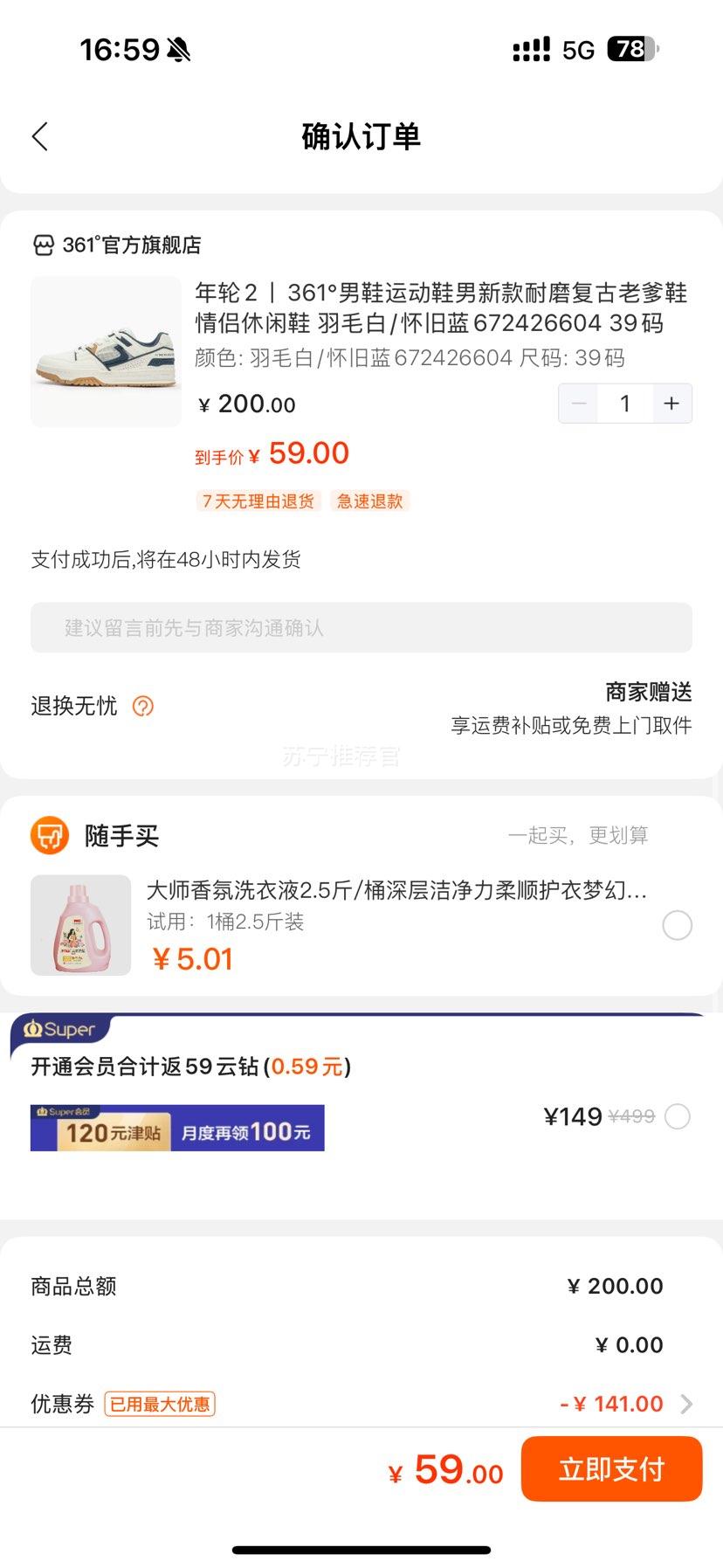Decrease shoe quantity with the minus button
723x1568 pixels.
pos(578,403)
